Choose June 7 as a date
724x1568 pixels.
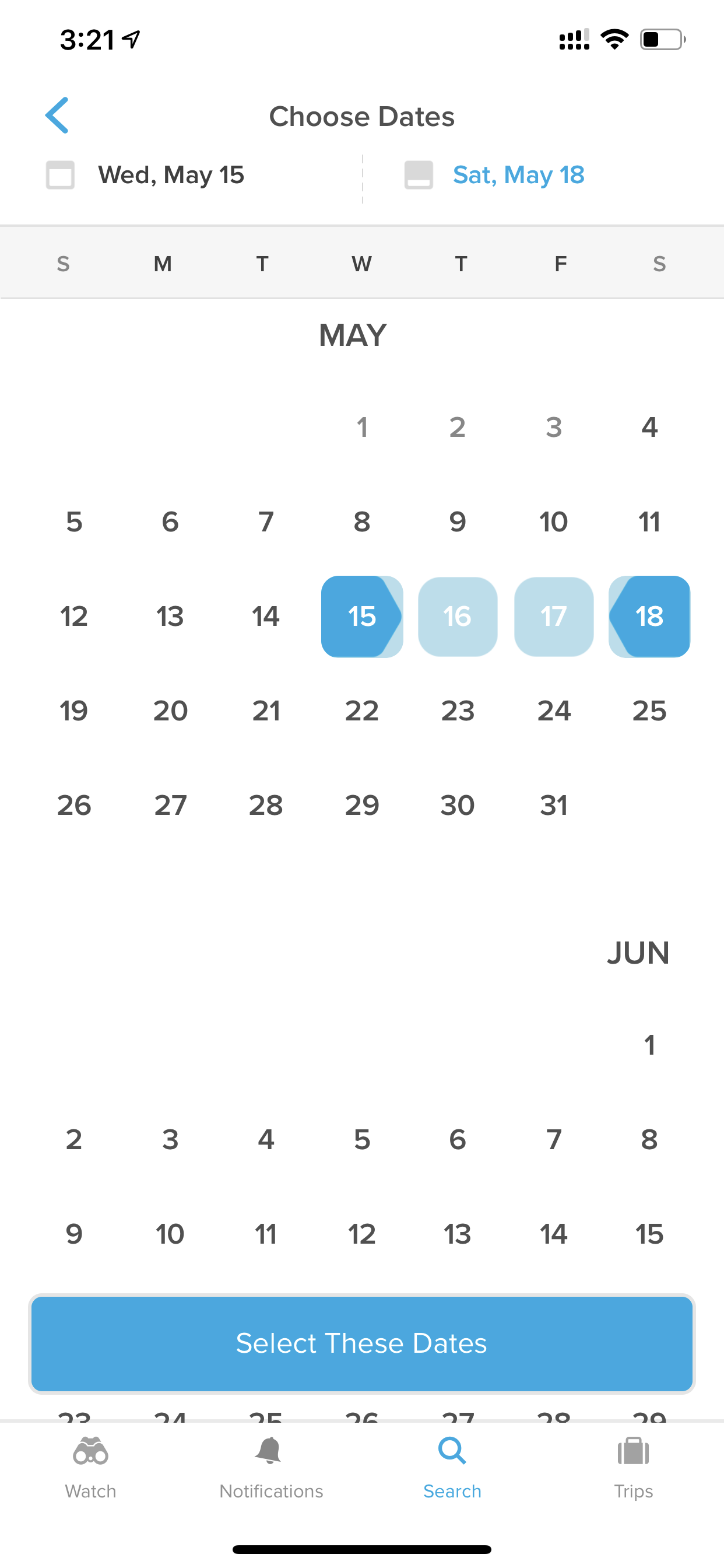pos(554,1139)
